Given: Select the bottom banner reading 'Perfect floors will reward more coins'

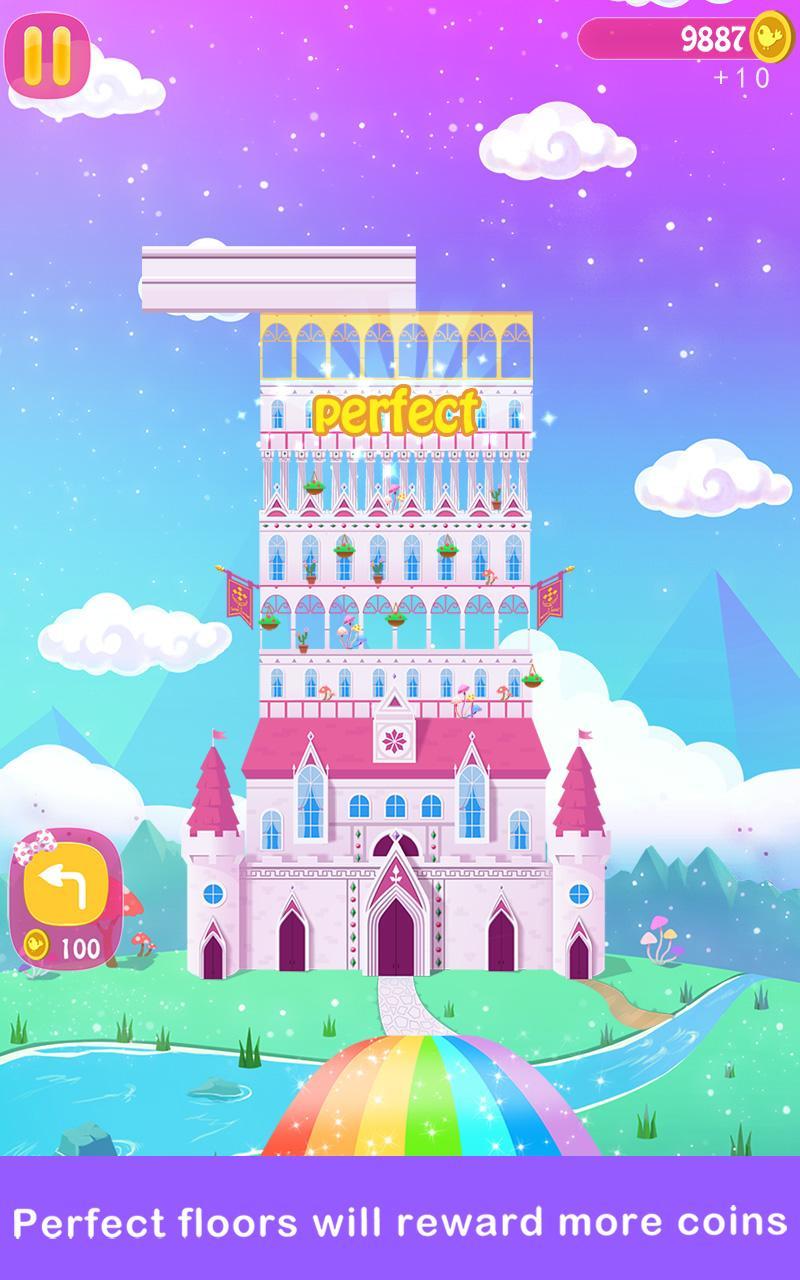Looking at the screenshot, I should [400, 1220].
